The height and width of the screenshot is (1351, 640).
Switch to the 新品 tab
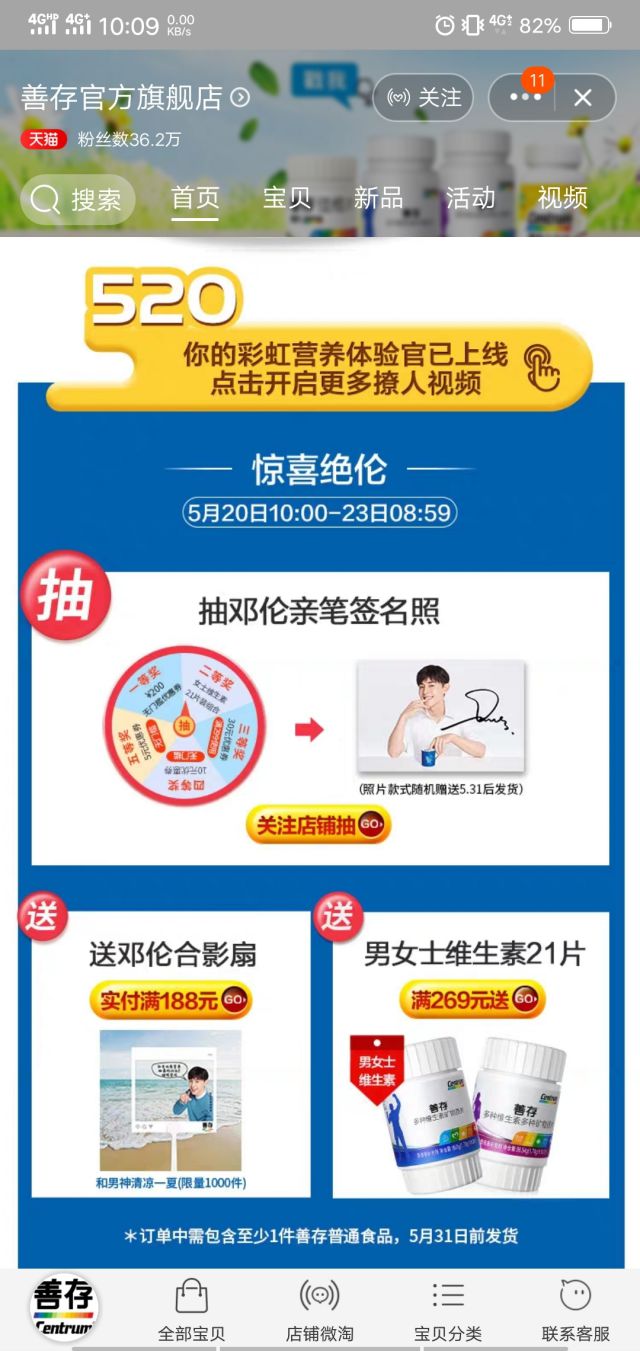click(x=378, y=198)
